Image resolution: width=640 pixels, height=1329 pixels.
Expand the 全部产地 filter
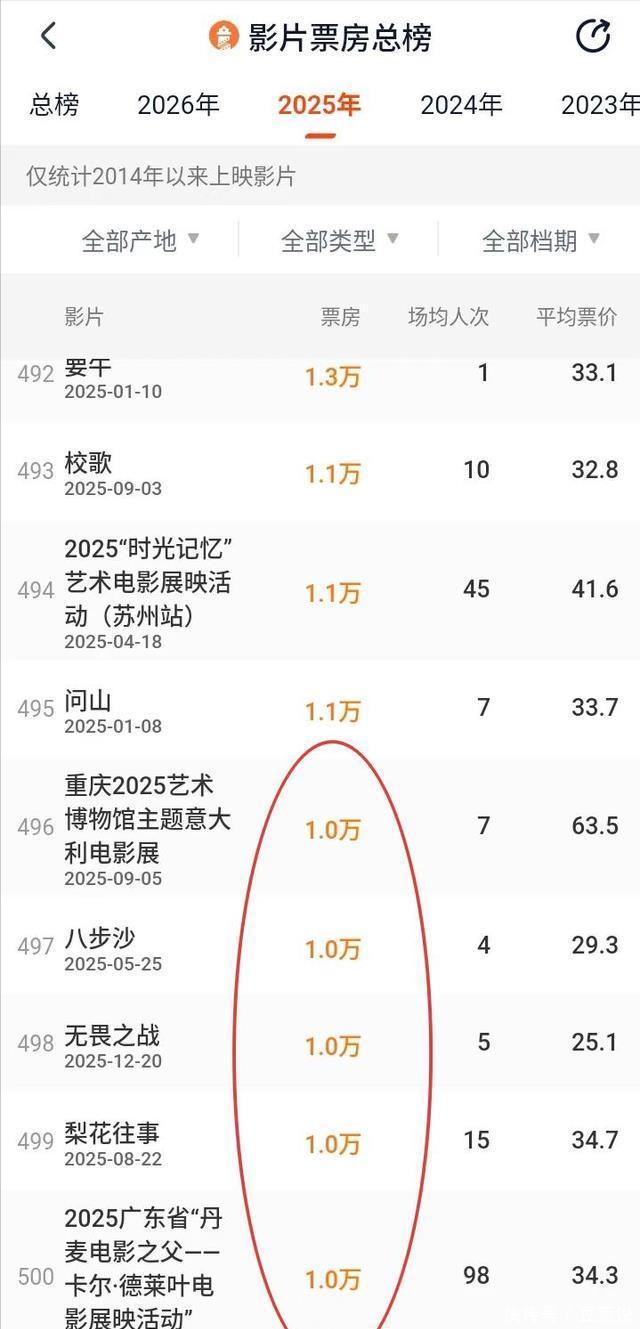click(x=140, y=240)
